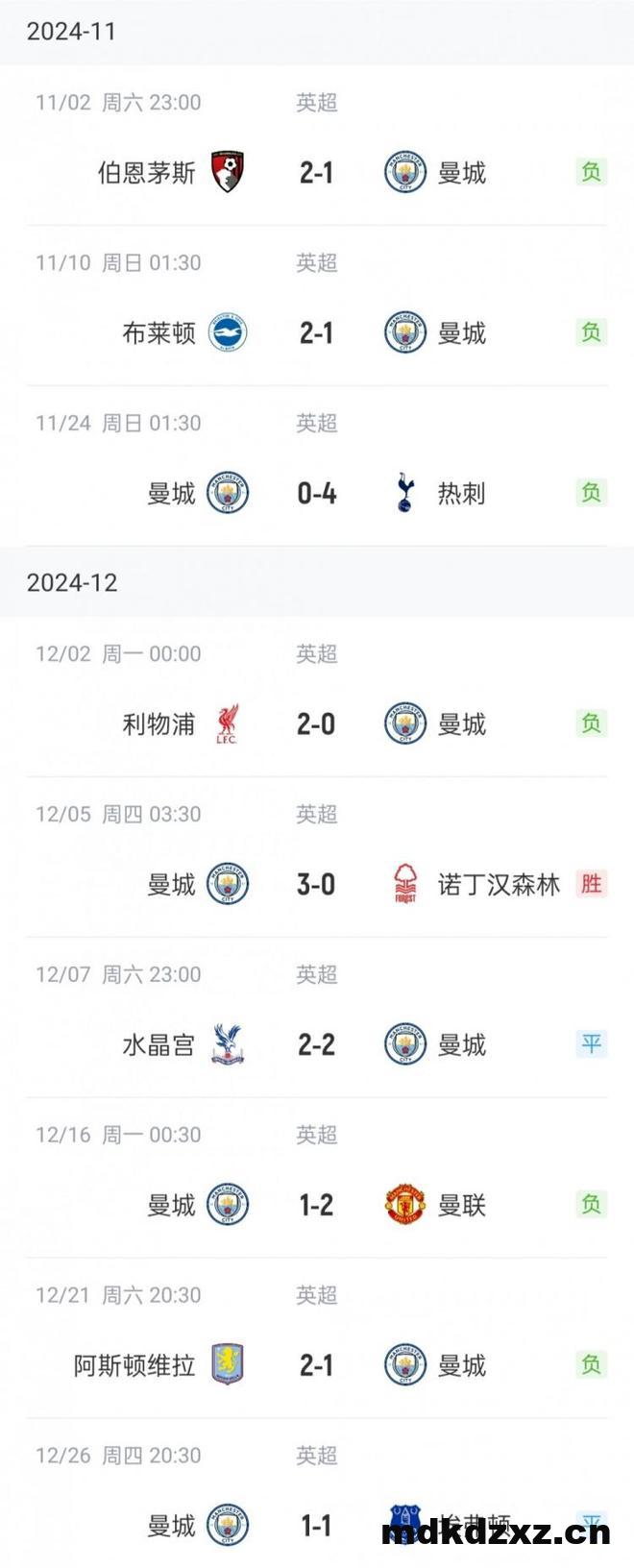The image size is (634, 1568).
Task: View the 12/26 Man City 1-1 draw match
Action: pos(316,1526)
